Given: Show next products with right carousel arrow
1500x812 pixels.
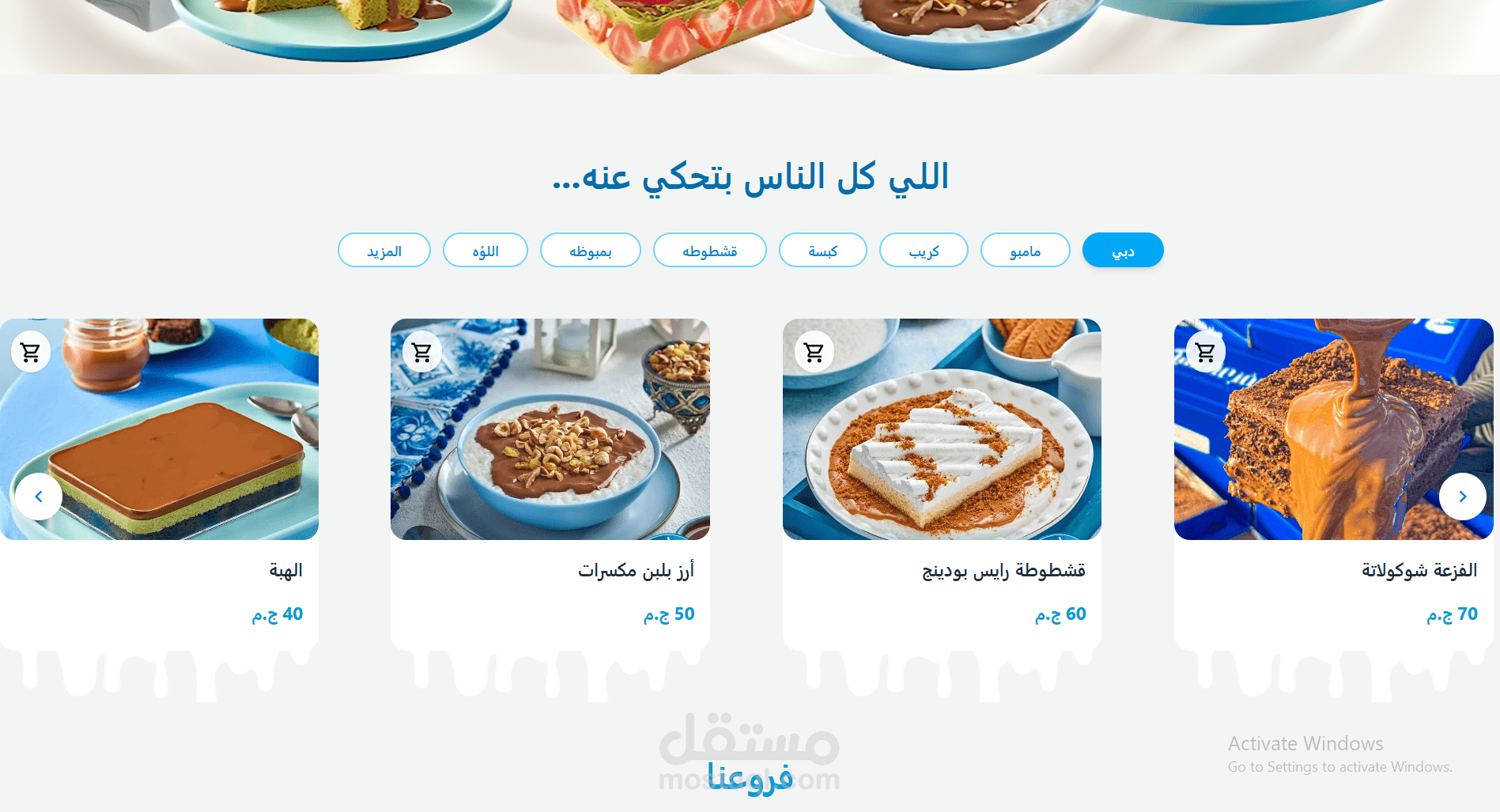Looking at the screenshot, I should pyautogui.click(x=1462, y=497).
